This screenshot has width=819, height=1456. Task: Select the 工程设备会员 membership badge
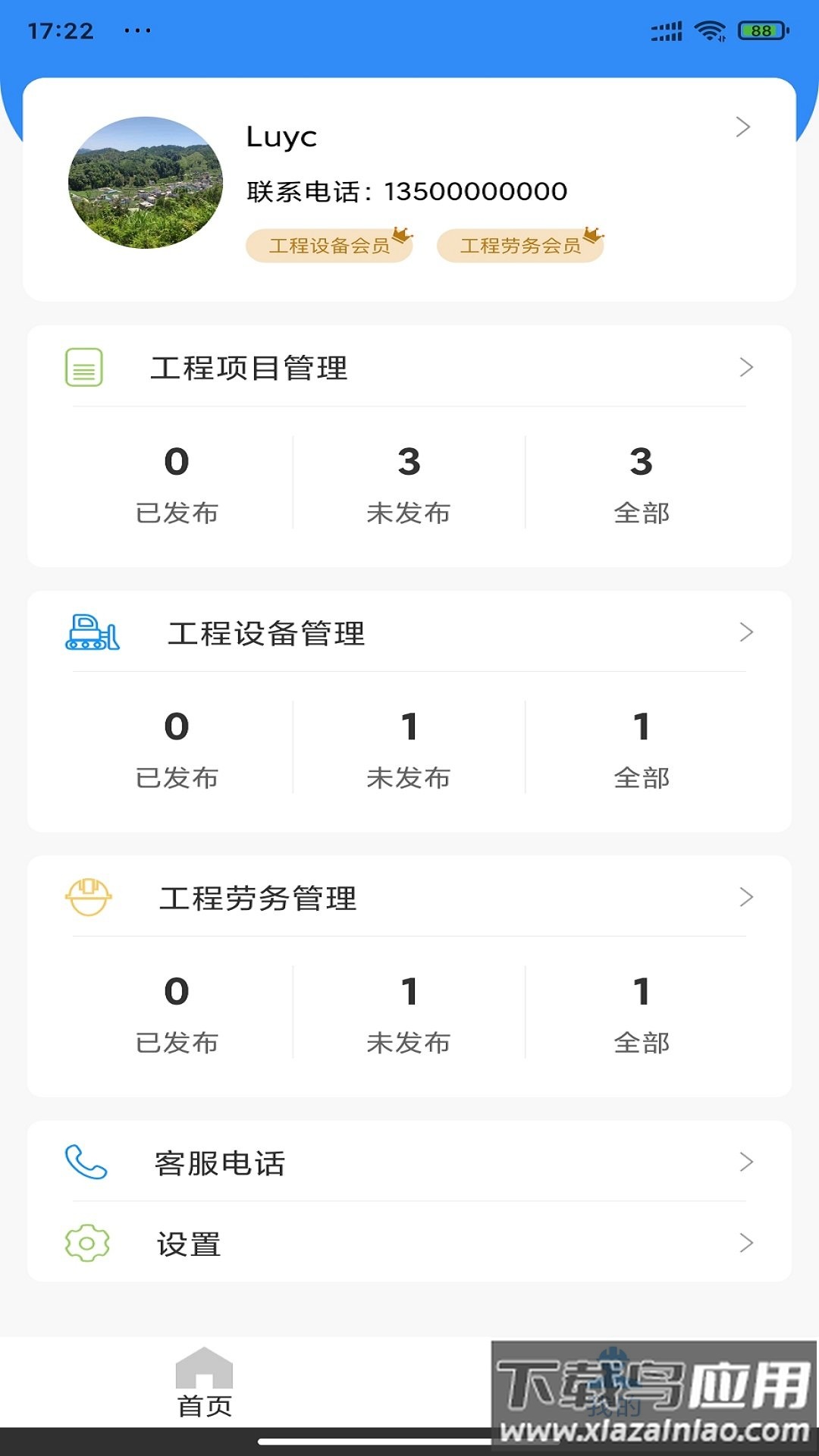tap(328, 245)
